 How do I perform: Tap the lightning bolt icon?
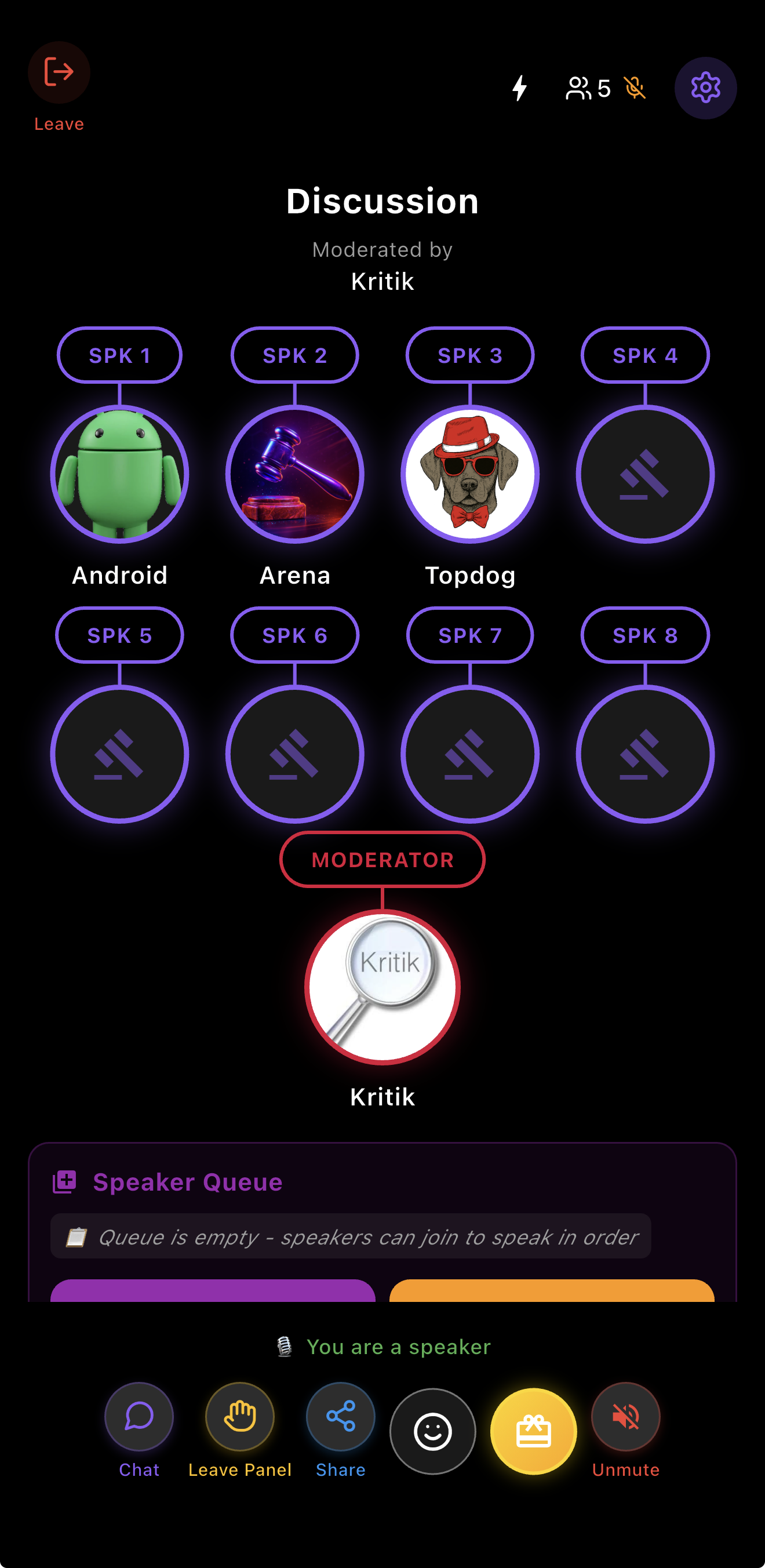519,88
